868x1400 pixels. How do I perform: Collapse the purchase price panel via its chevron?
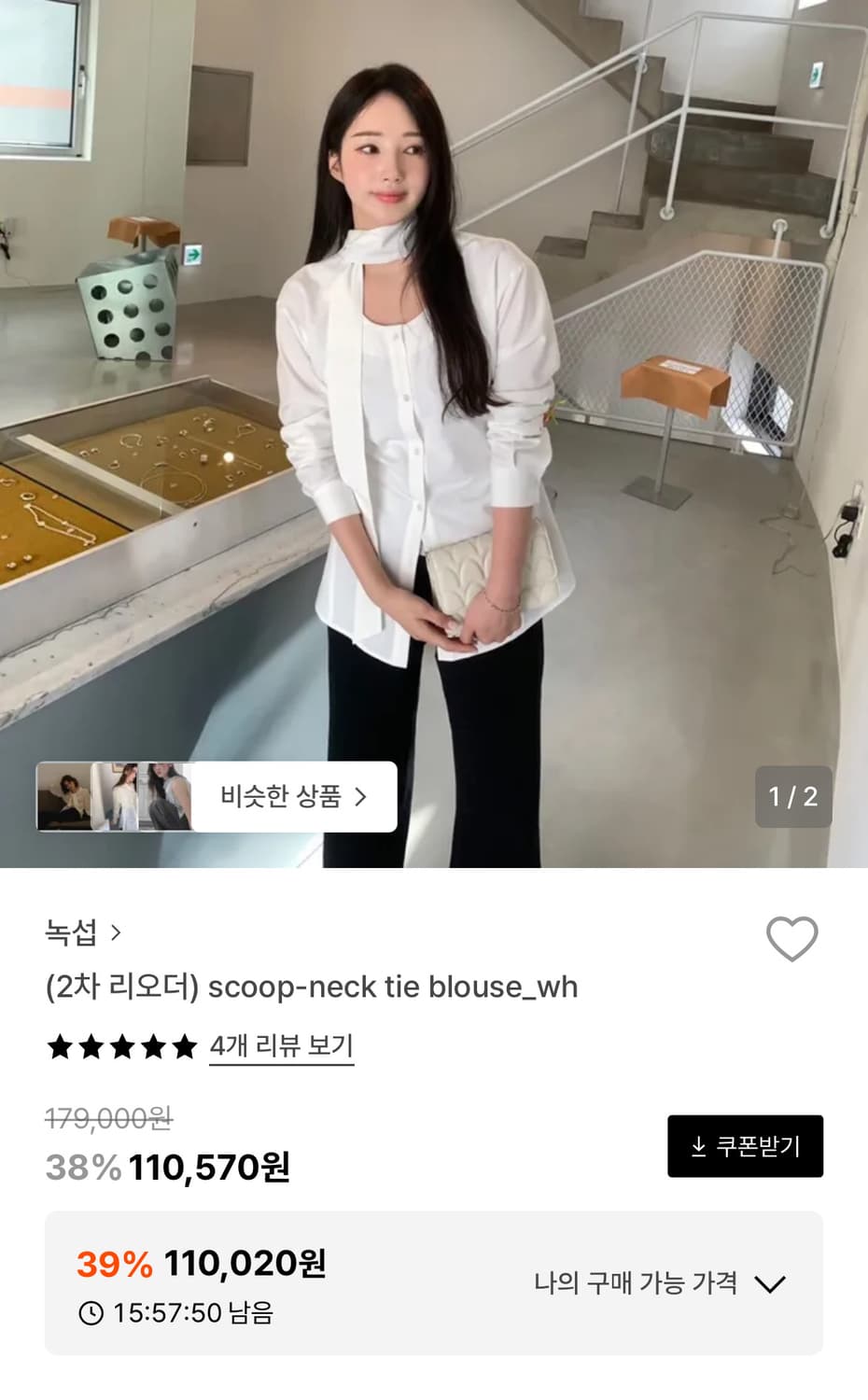pos(768,1285)
